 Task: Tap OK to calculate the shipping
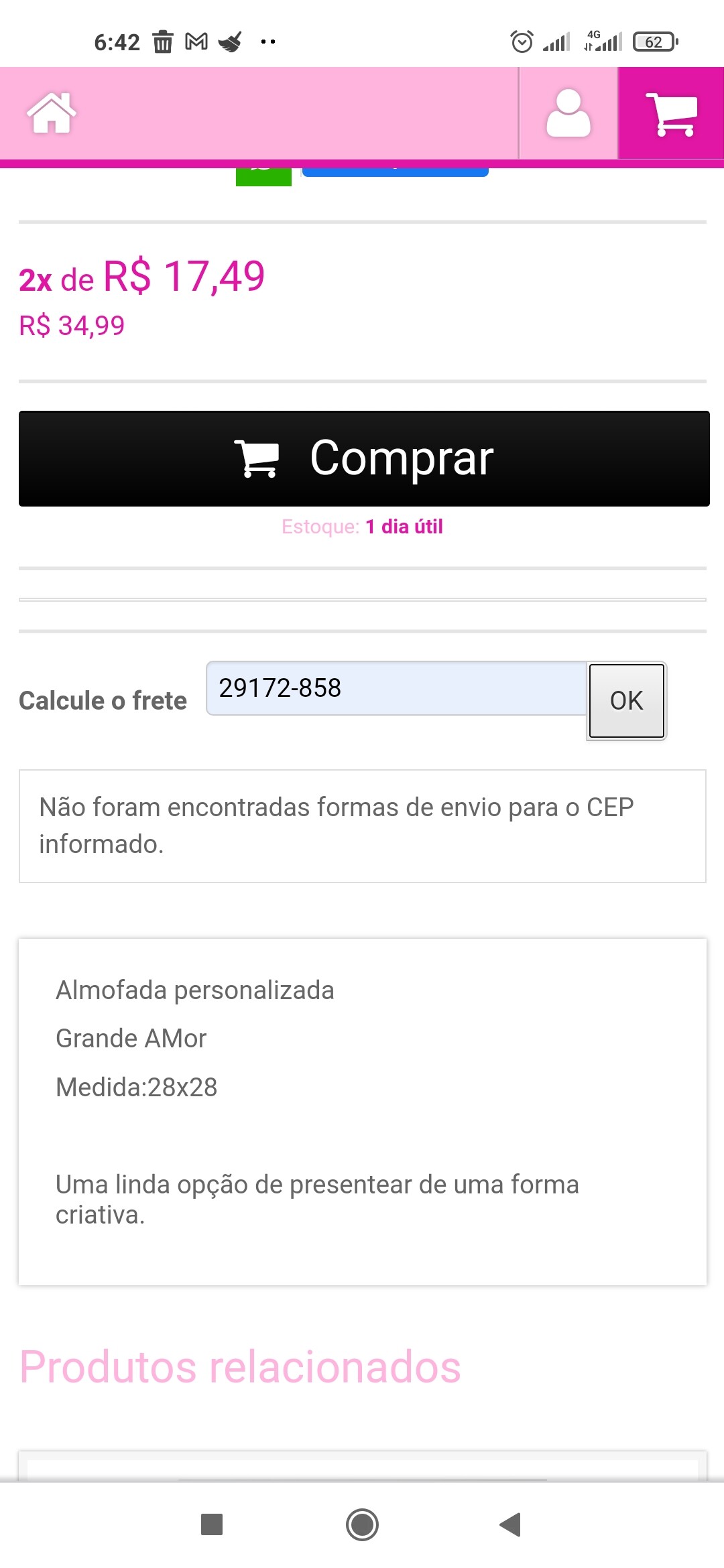(x=627, y=700)
